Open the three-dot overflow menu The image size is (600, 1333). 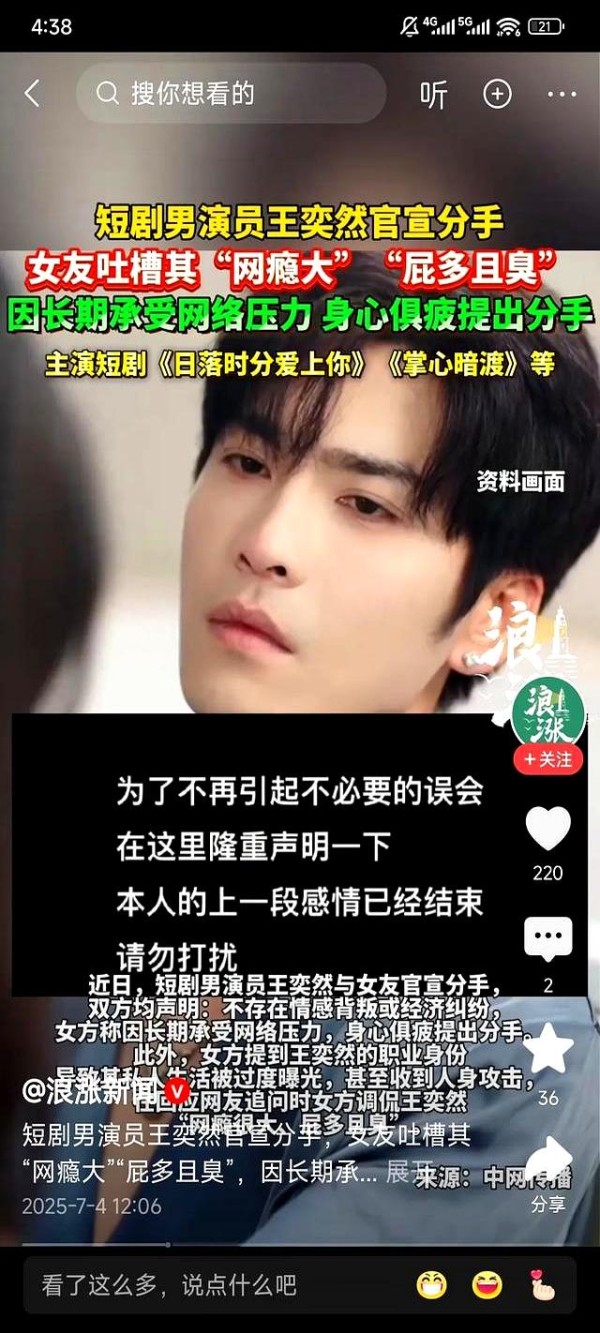(x=562, y=94)
